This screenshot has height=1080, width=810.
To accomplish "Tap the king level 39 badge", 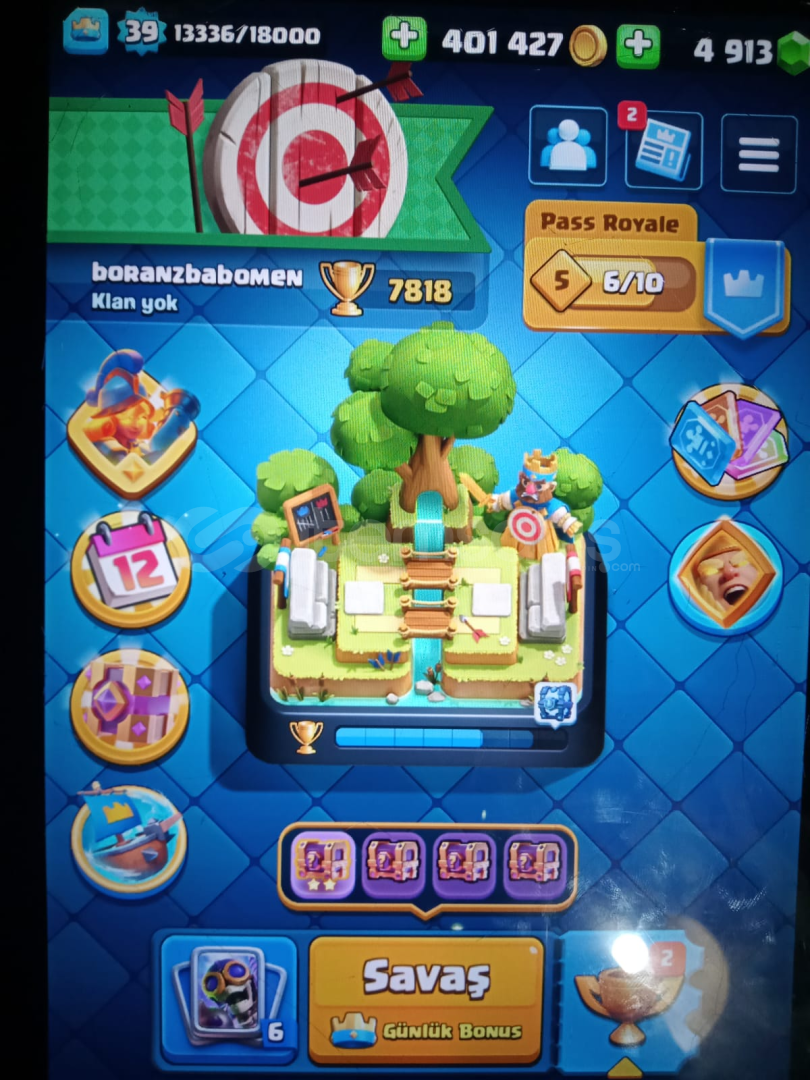I will [x=141, y=35].
